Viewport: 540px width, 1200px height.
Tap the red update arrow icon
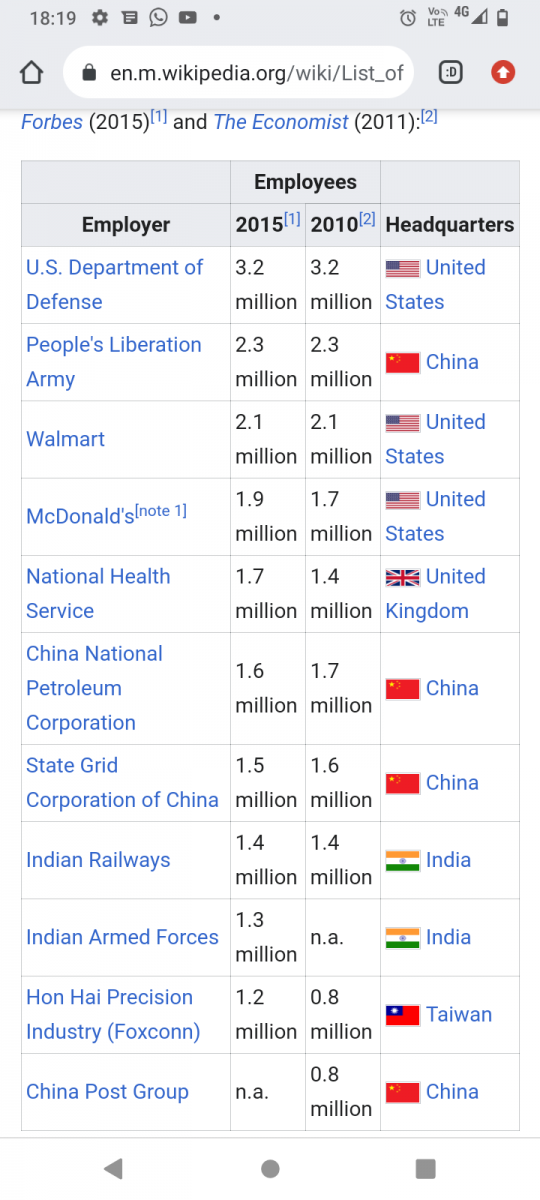503,72
